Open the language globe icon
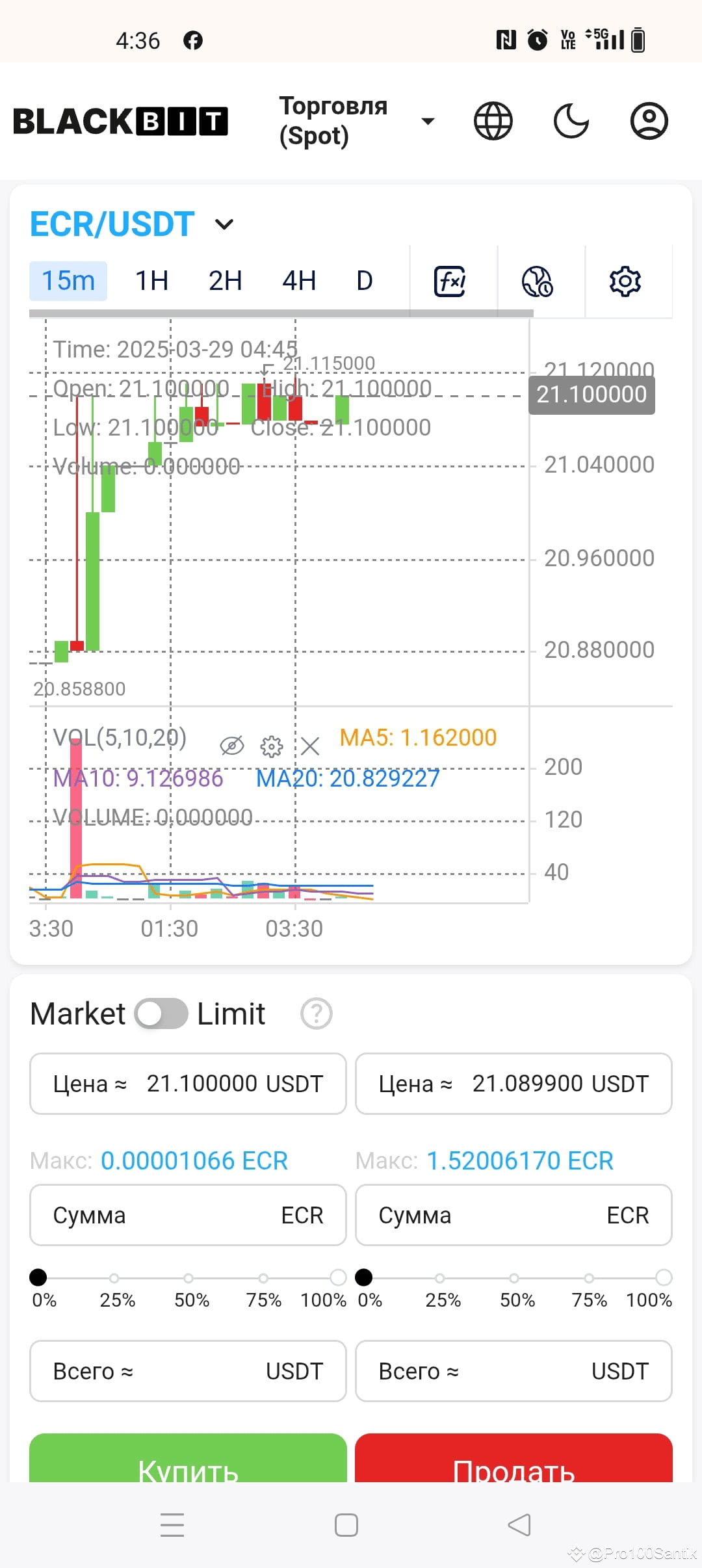 pyautogui.click(x=493, y=121)
